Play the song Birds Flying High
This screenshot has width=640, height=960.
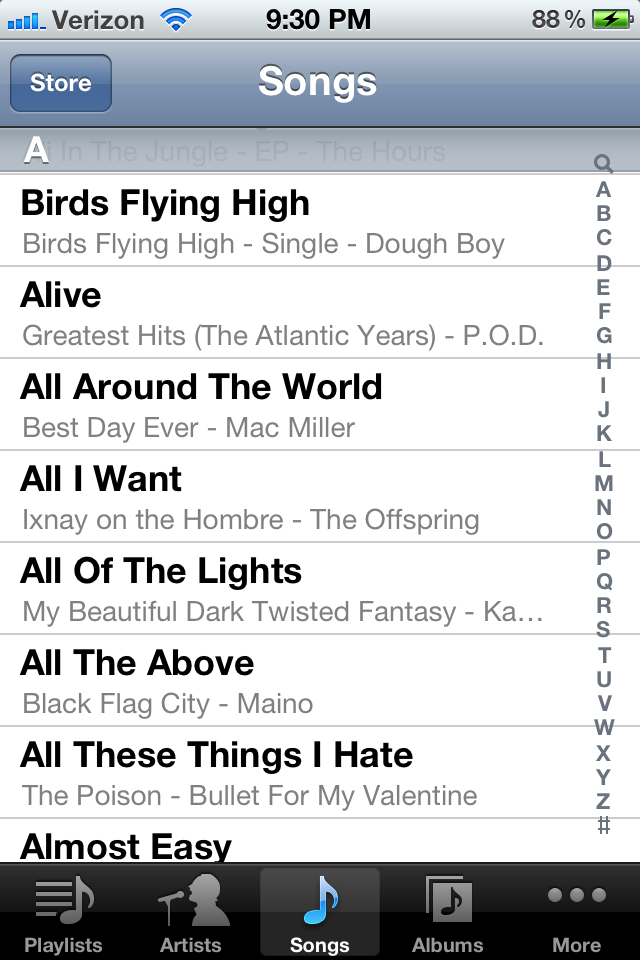tap(290, 221)
